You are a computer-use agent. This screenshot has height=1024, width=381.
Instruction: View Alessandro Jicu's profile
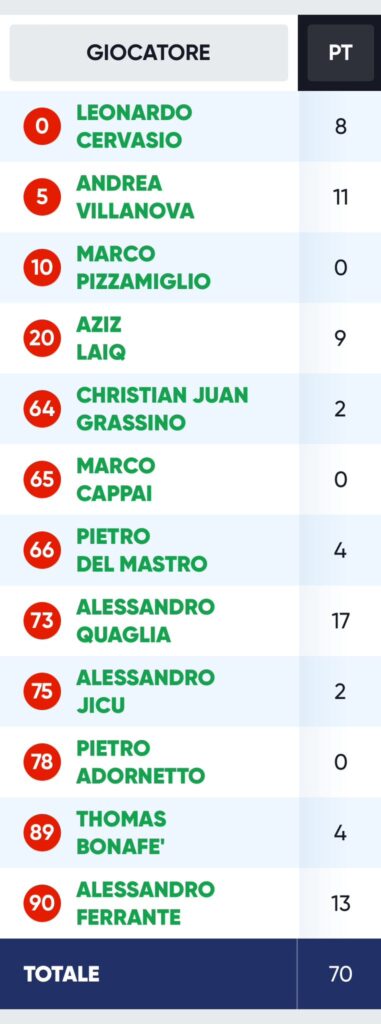pos(145,691)
